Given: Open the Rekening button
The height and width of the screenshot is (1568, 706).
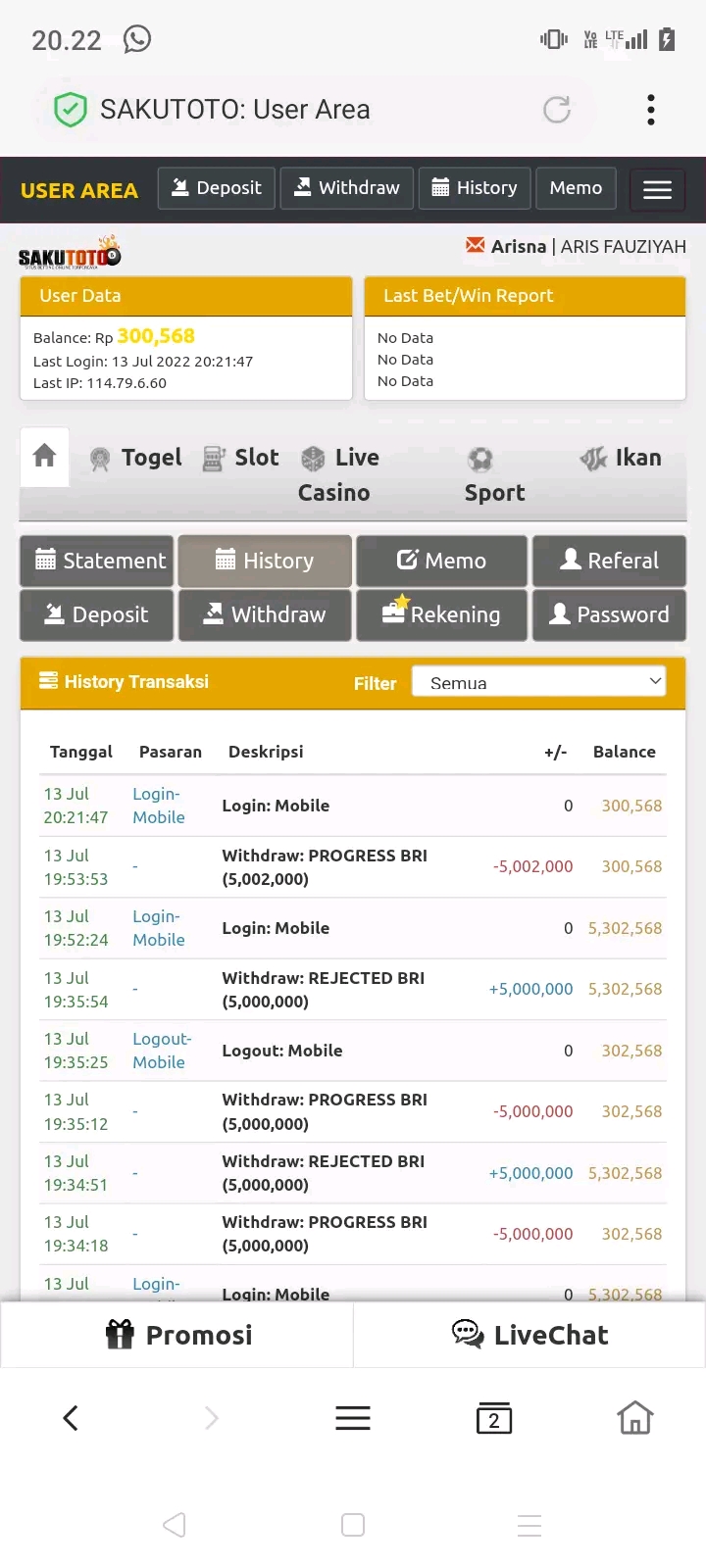Looking at the screenshot, I should (x=441, y=614).
